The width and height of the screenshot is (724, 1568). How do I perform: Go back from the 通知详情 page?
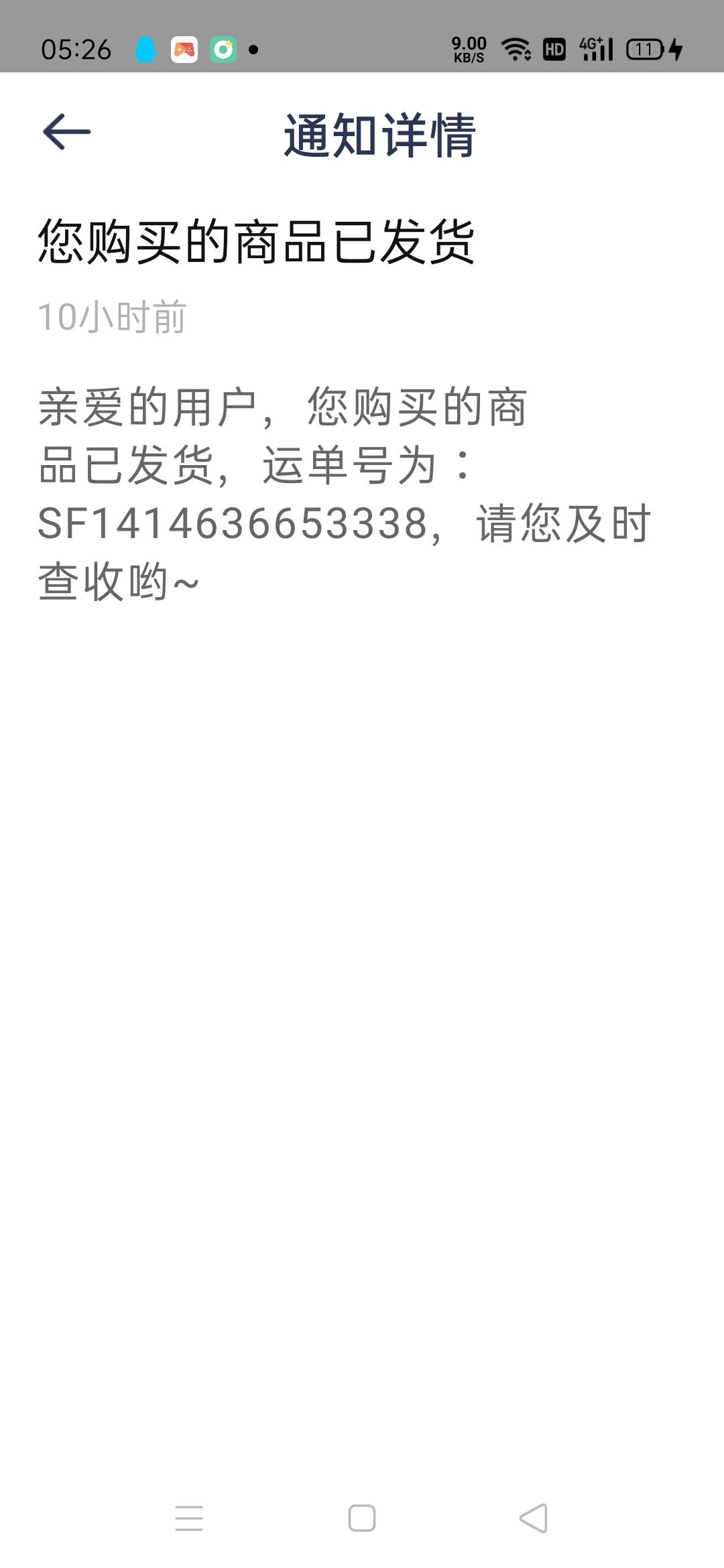[x=66, y=132]
